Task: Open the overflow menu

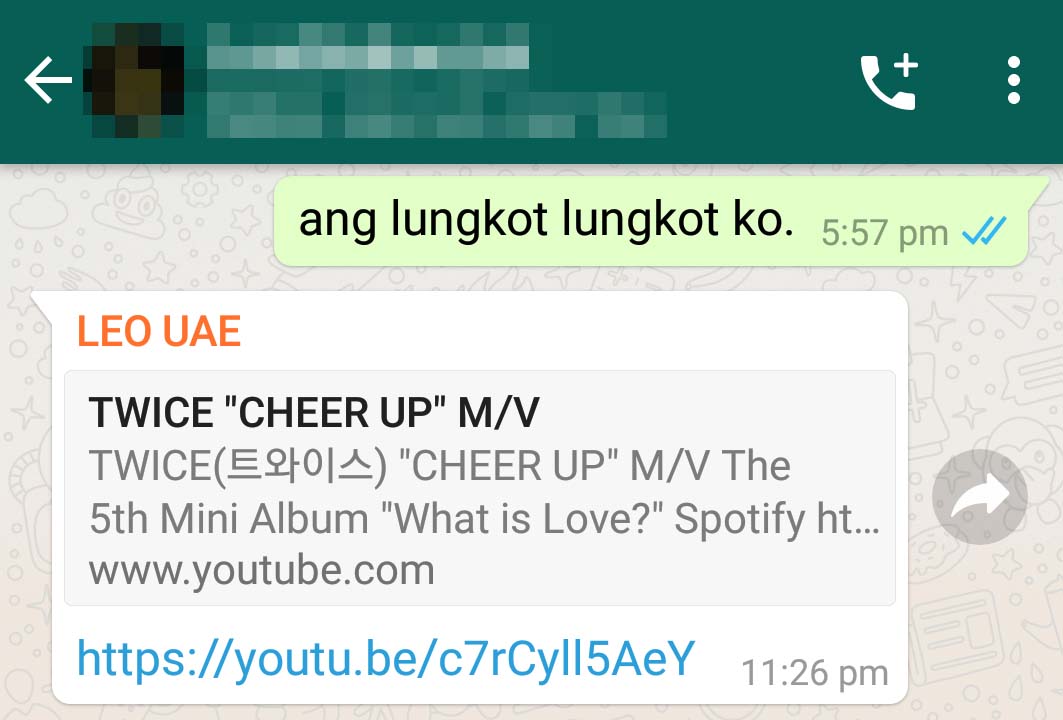Action: click(x=1013, y=81)
